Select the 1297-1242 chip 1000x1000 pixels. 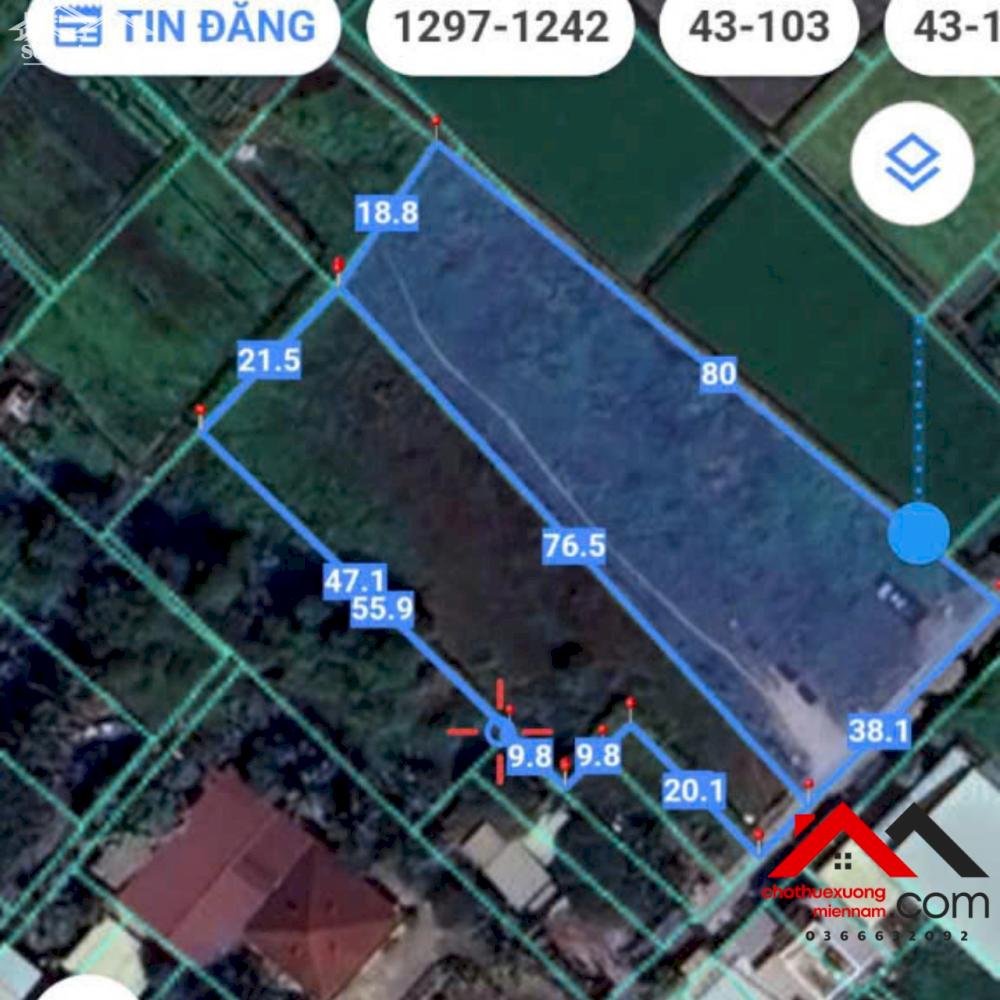501,28
